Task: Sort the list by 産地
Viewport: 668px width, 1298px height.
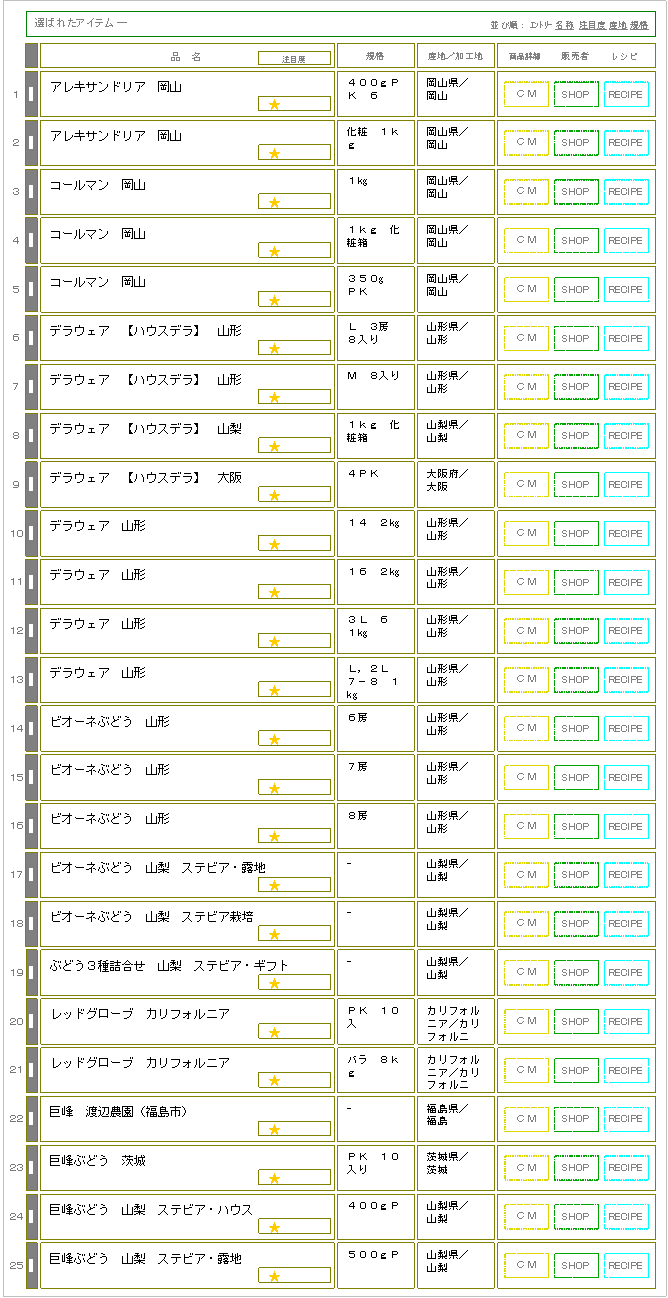Action: (x=618, y=25)
